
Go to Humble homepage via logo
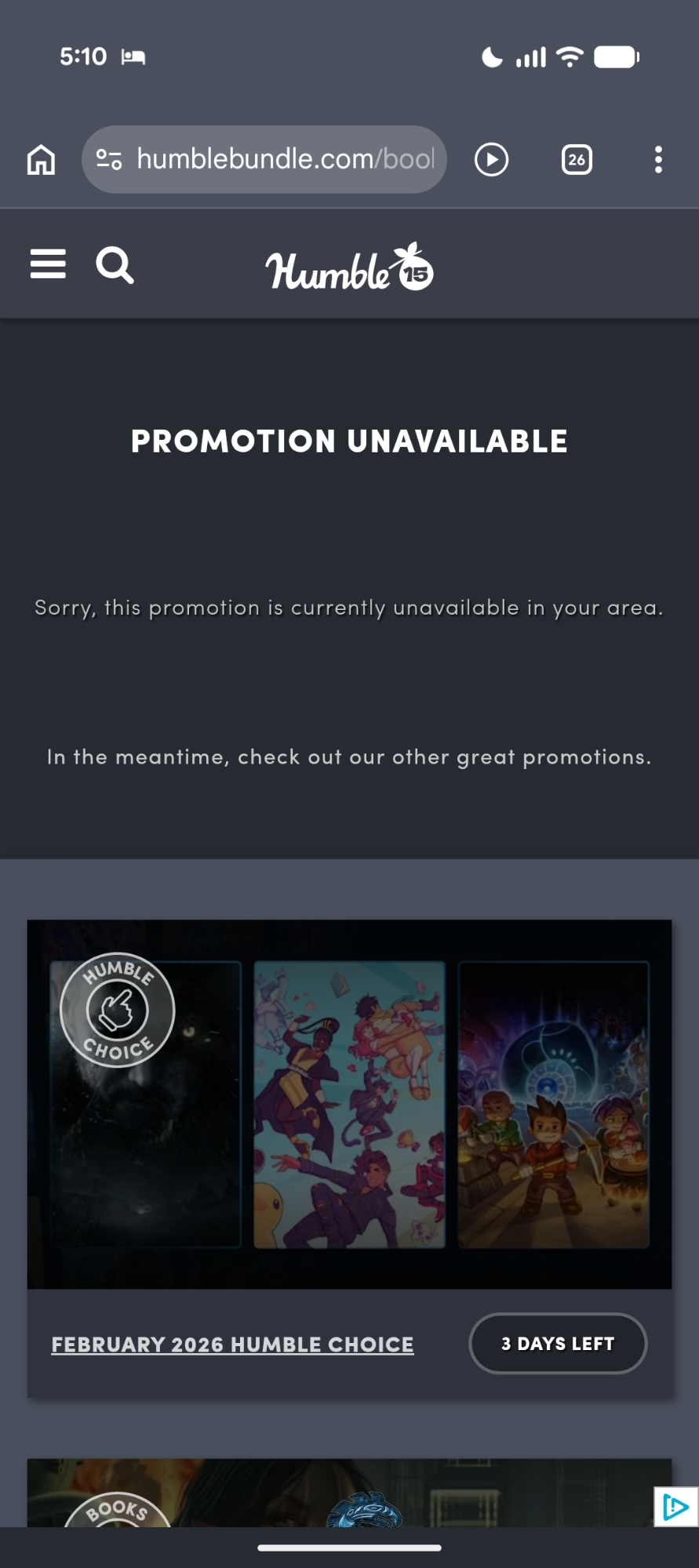349,268
